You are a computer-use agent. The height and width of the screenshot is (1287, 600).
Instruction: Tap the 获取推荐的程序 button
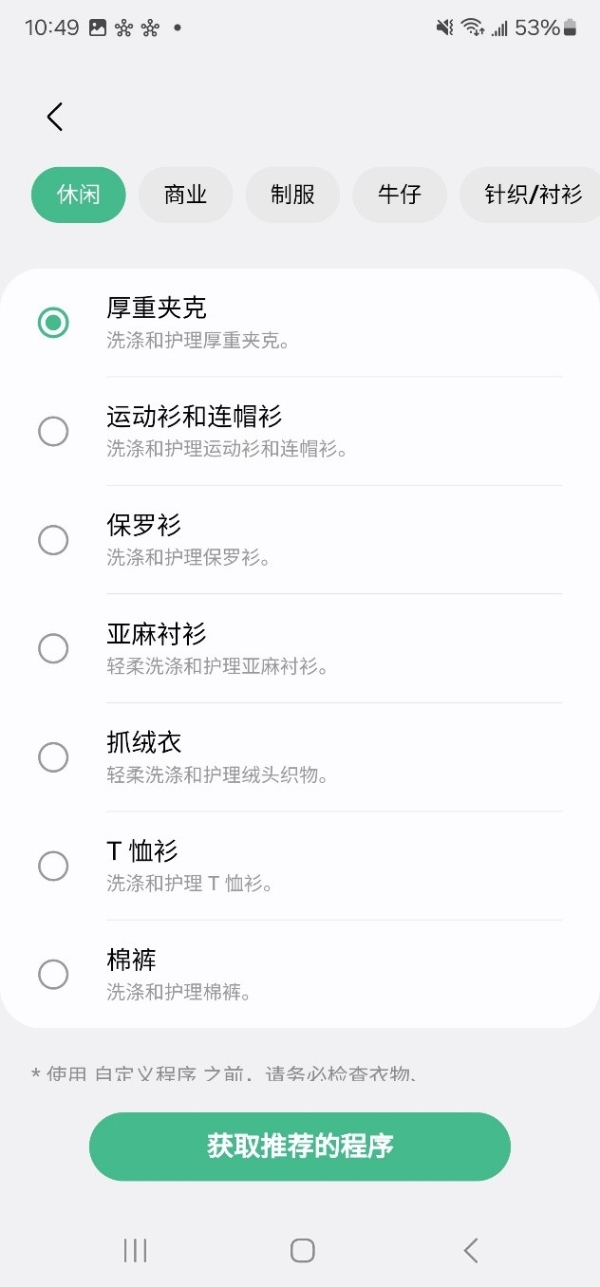pyautogui.click(x=300, y=1146)
